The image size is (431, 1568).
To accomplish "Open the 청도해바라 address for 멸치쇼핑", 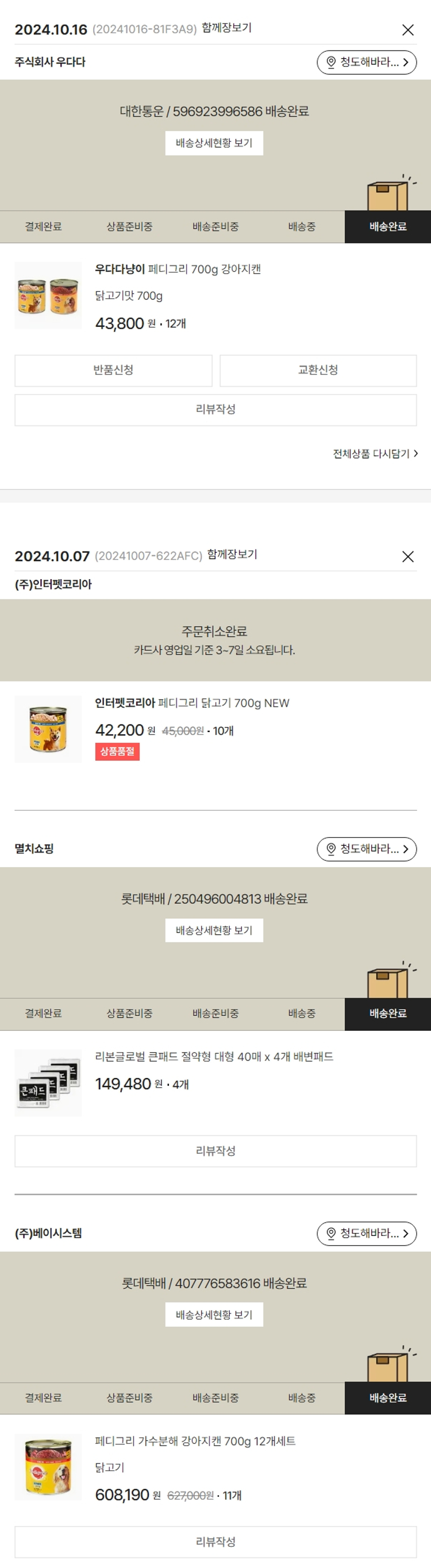I will [x=367, y=849].
